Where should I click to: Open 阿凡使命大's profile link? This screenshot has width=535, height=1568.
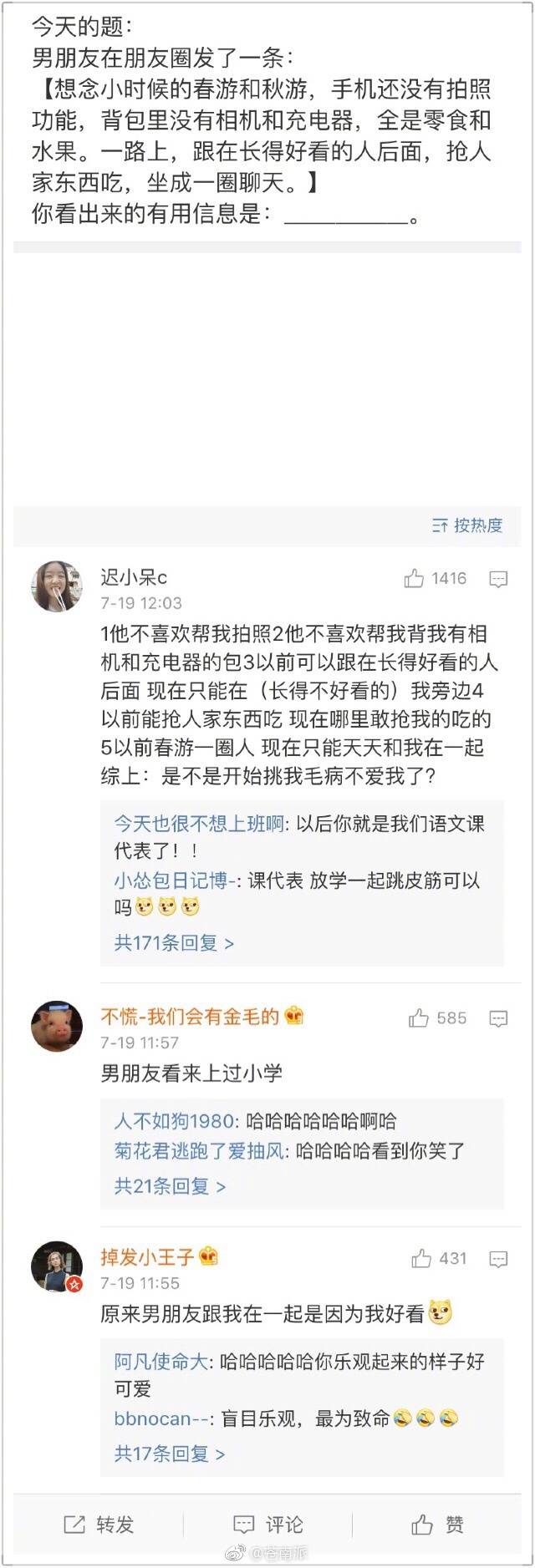(x=163, y=1362)
